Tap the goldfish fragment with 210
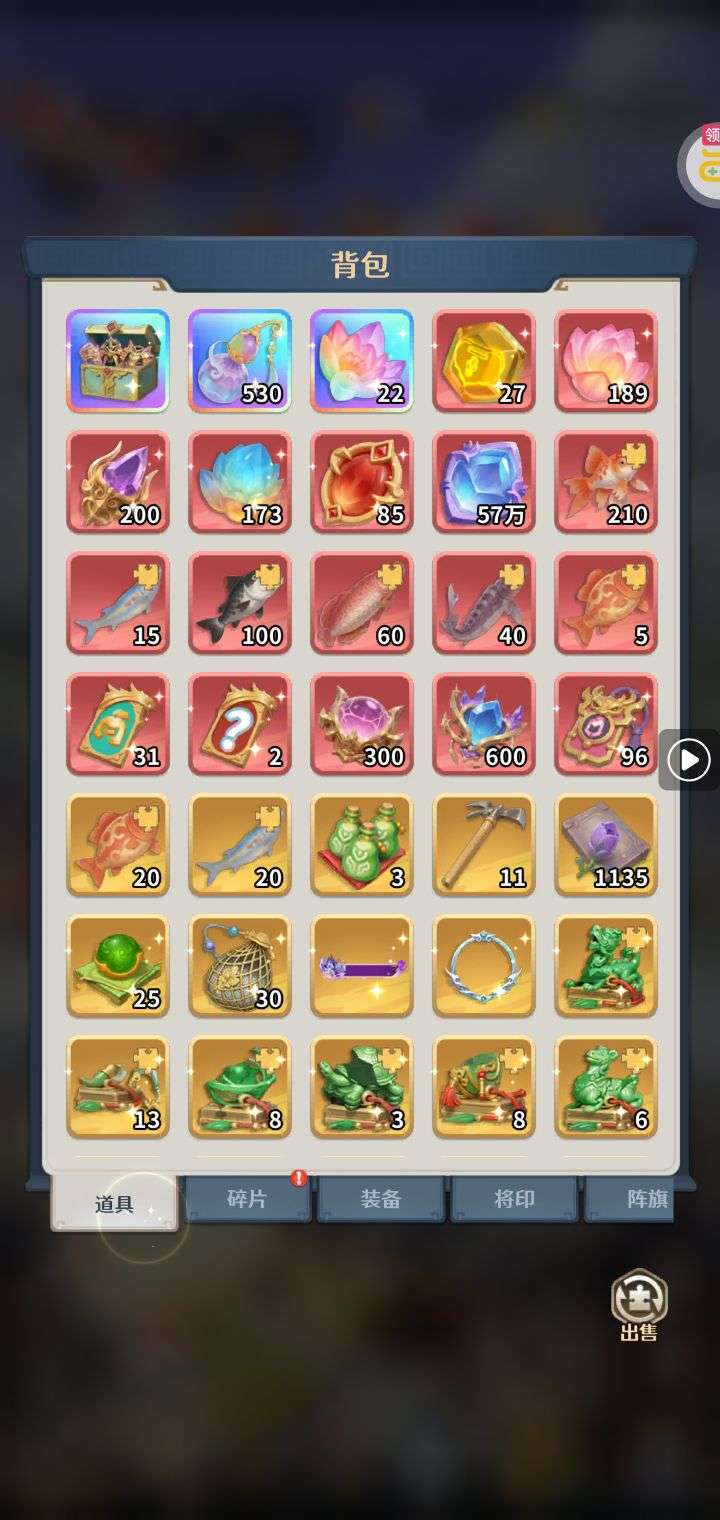Viewport: 720px width, 1520px height. [x=606, y=482]
